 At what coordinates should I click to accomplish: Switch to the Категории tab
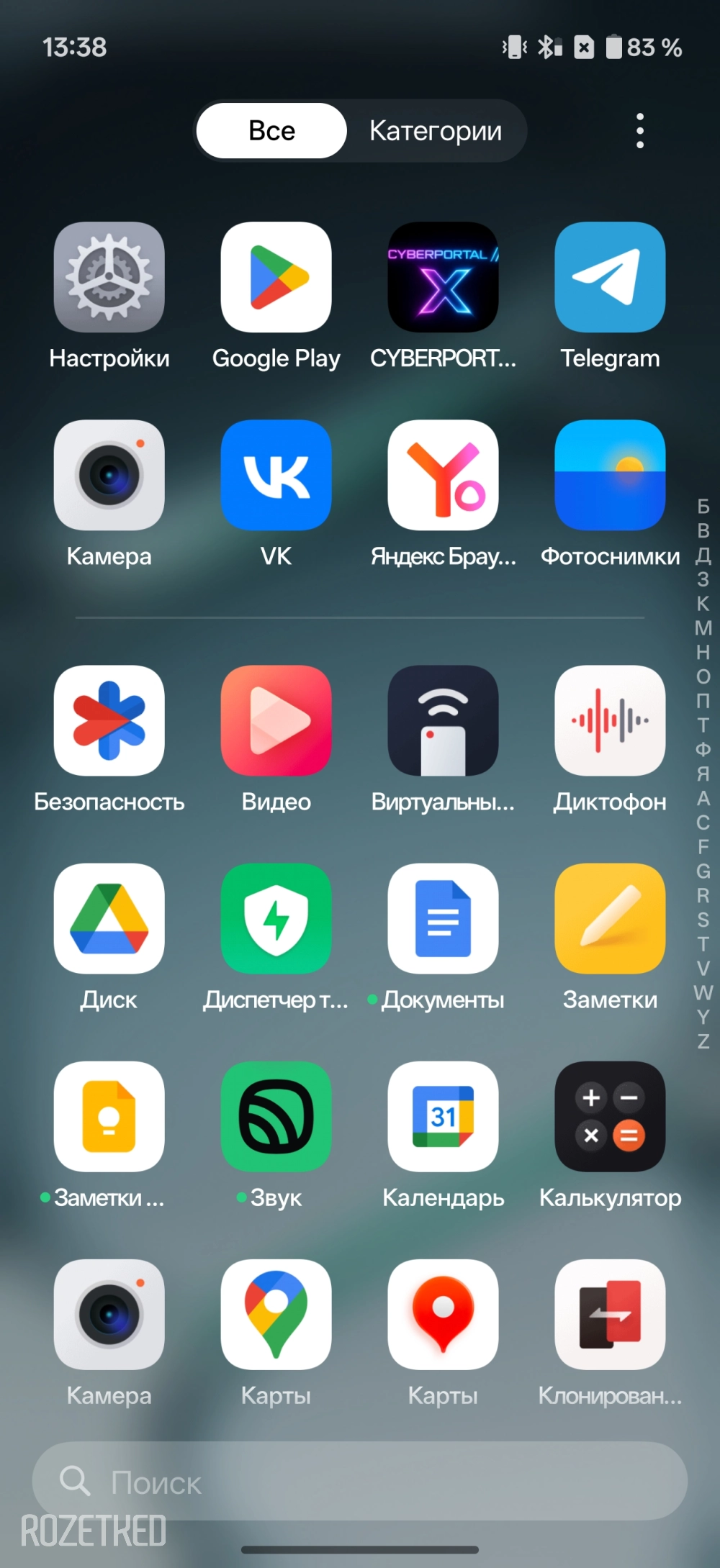coord(436,131)
